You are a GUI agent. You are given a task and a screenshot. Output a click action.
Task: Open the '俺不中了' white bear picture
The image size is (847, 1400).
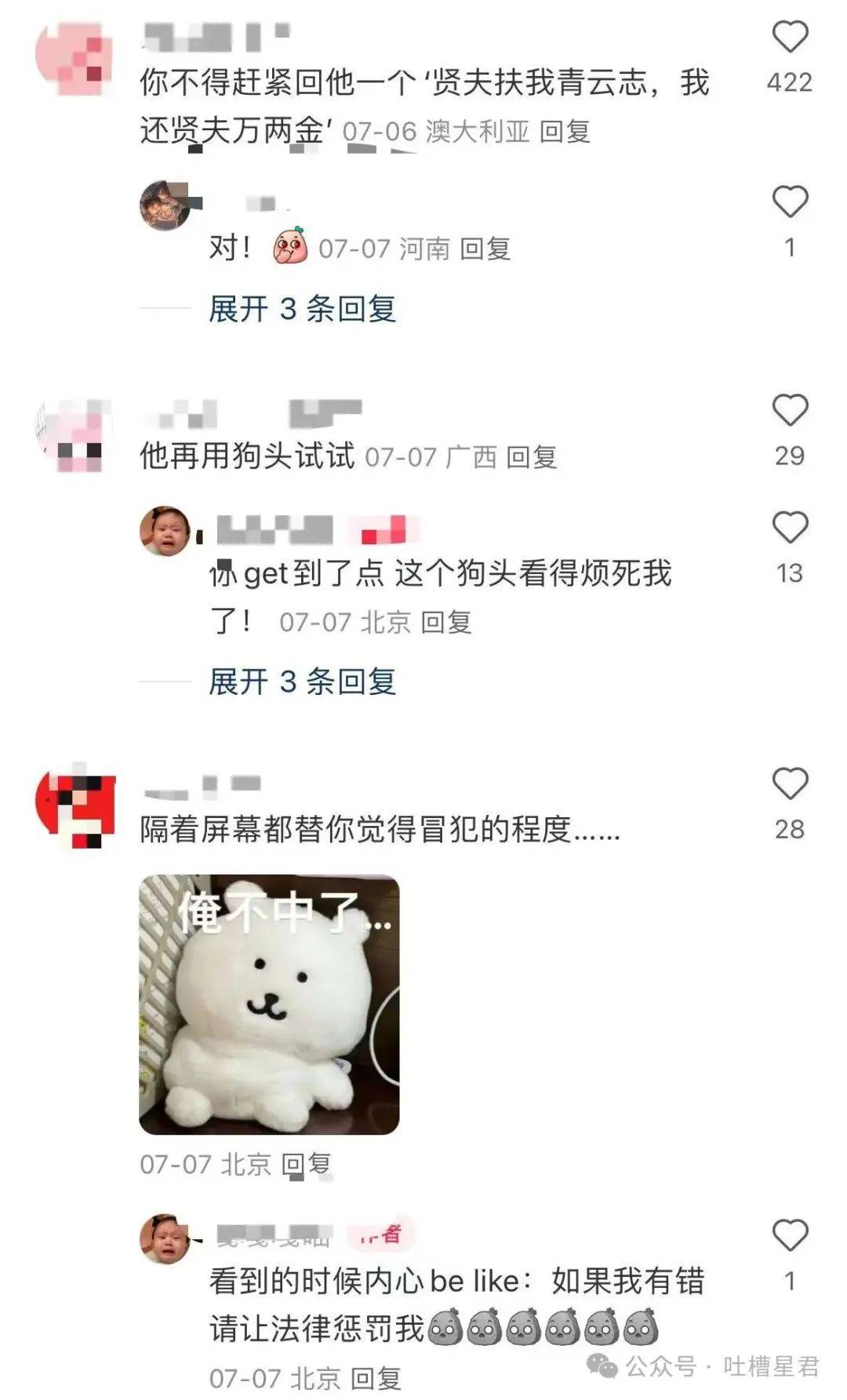point(269,1005)
